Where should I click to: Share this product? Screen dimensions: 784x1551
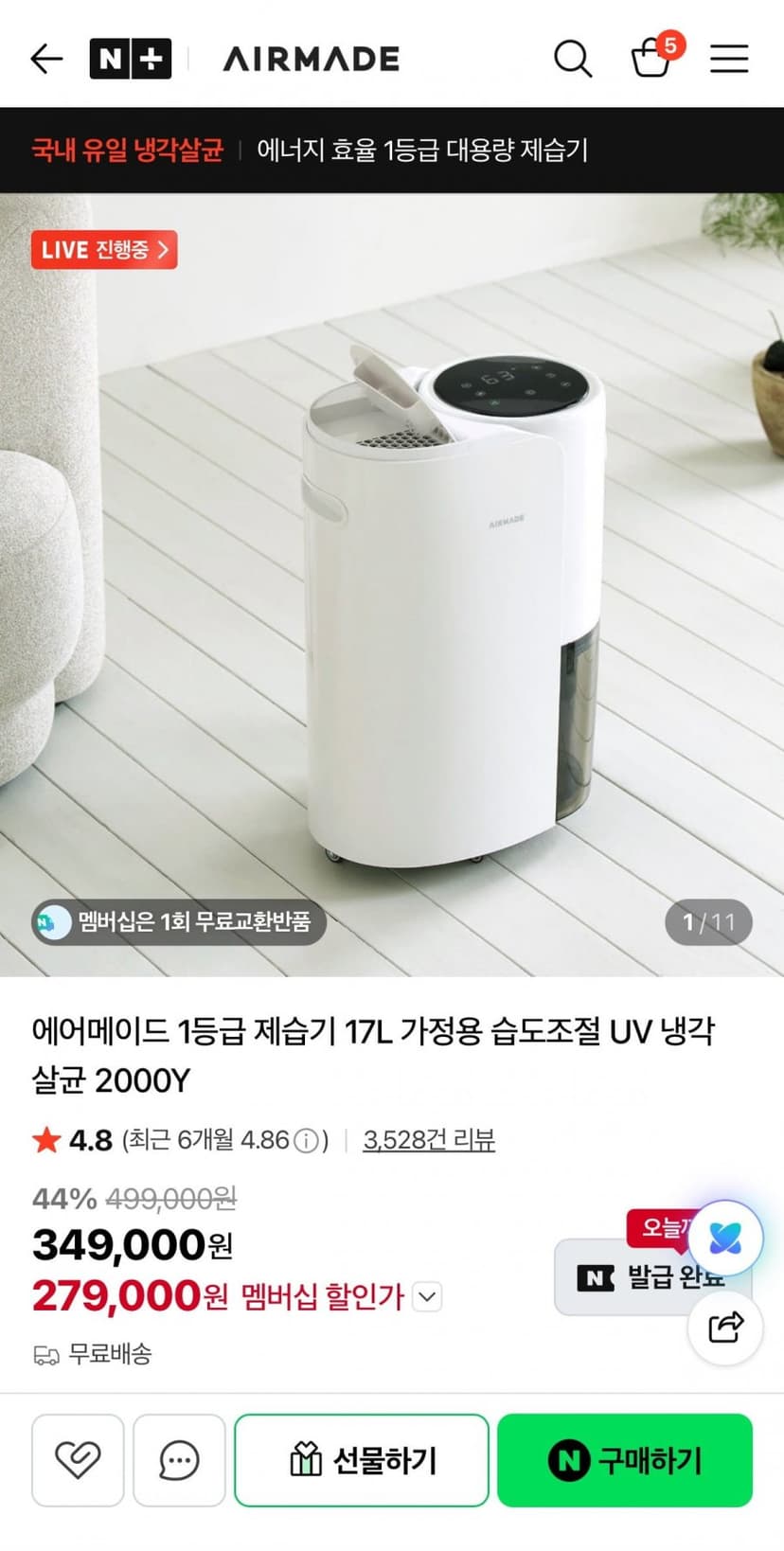[725, 1327]
